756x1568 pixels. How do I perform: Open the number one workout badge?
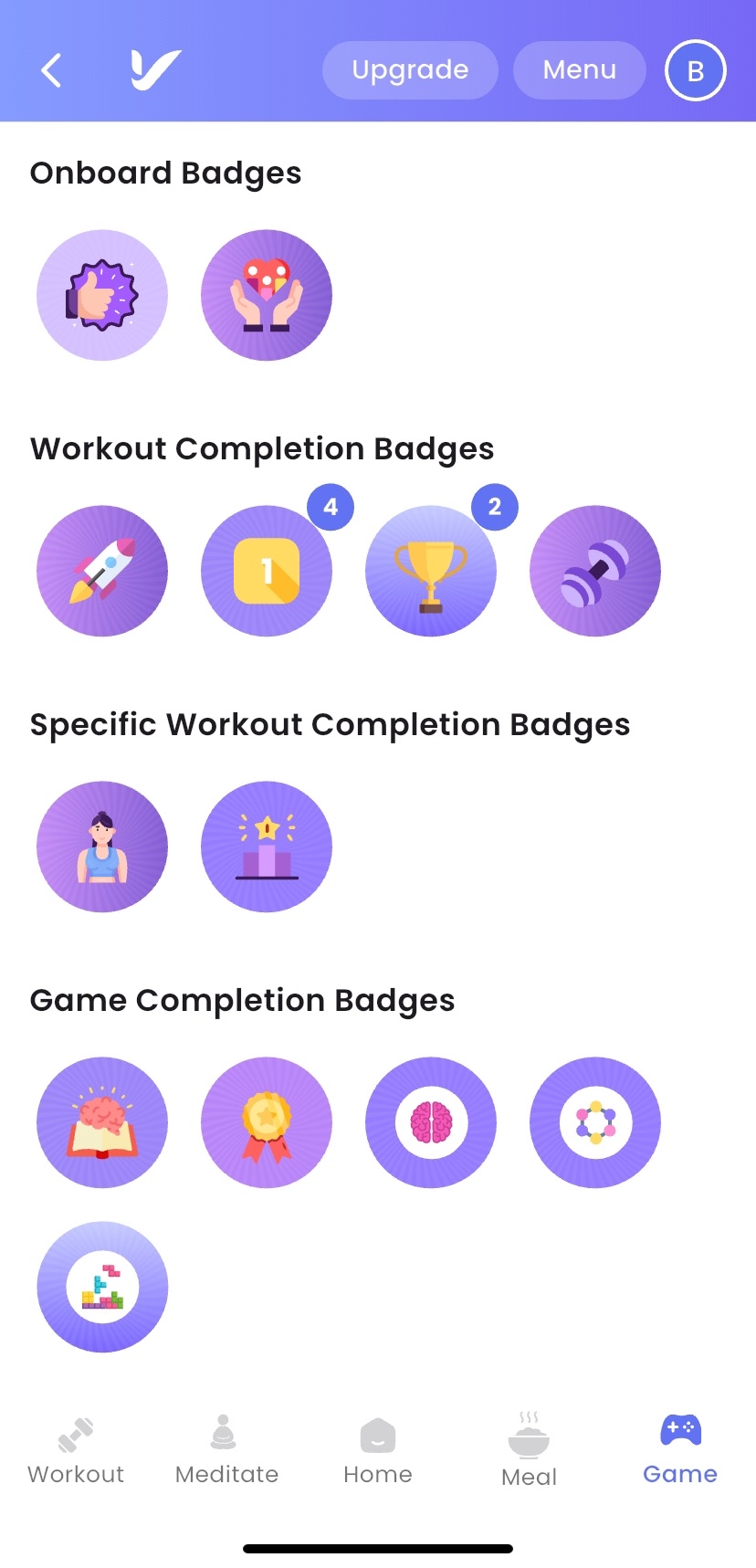(267, 571)
